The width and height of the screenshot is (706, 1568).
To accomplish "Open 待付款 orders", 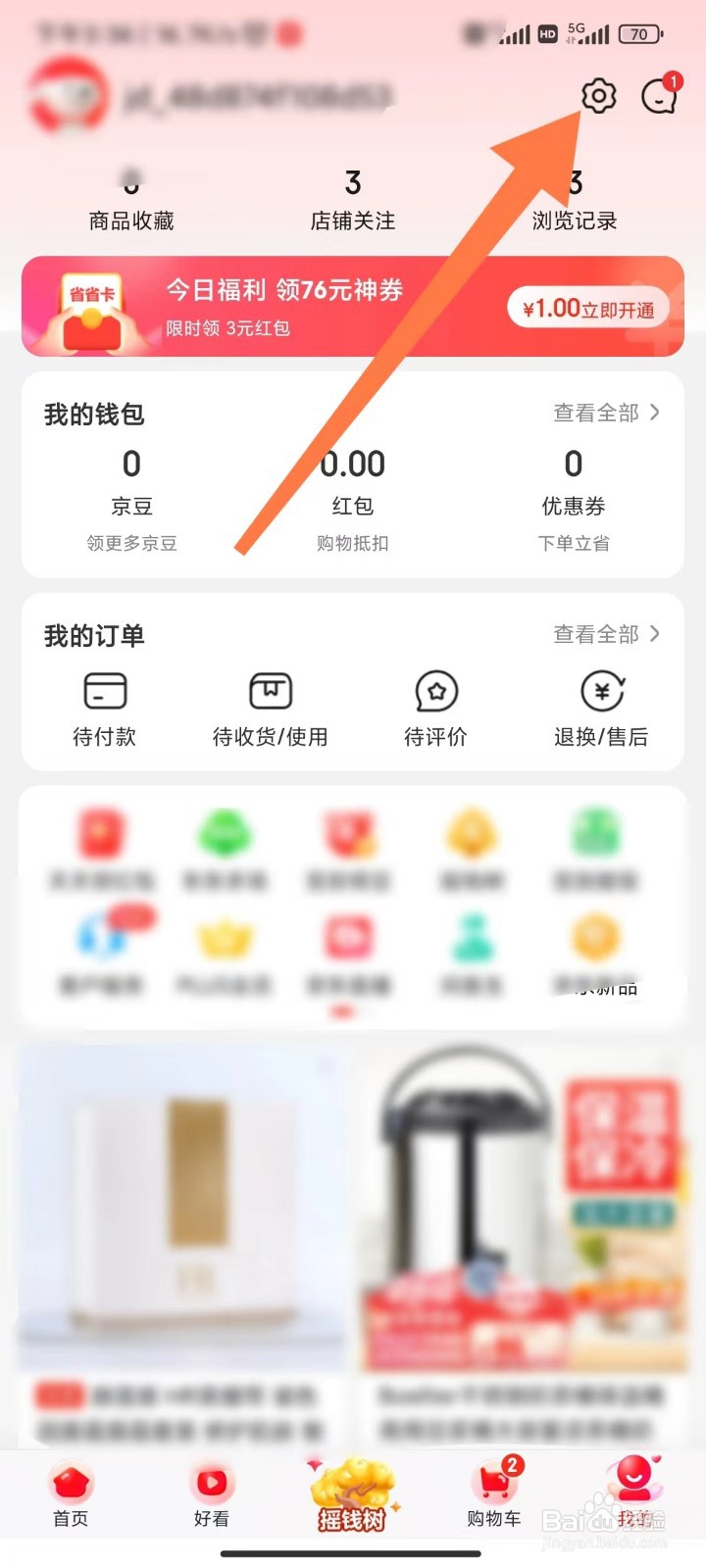I will 104,709.
